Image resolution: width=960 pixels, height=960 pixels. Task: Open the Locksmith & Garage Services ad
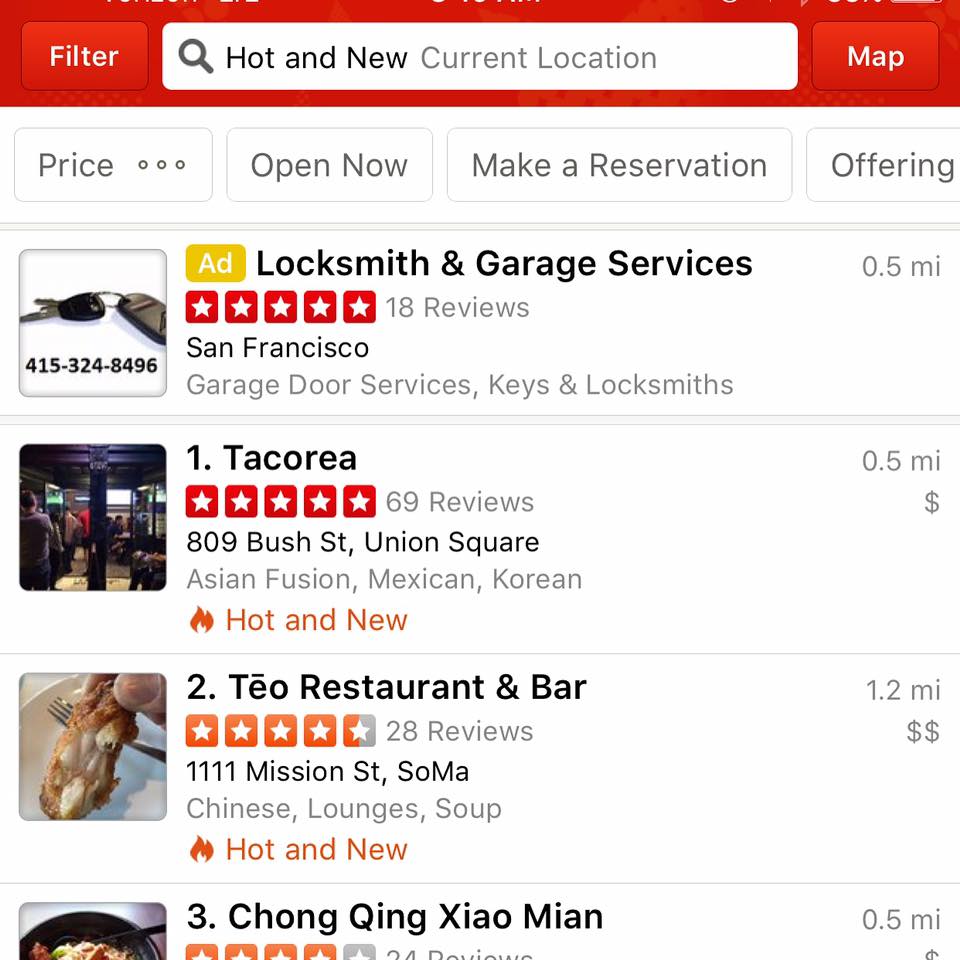pyautogui.click(x=503, y=264)
